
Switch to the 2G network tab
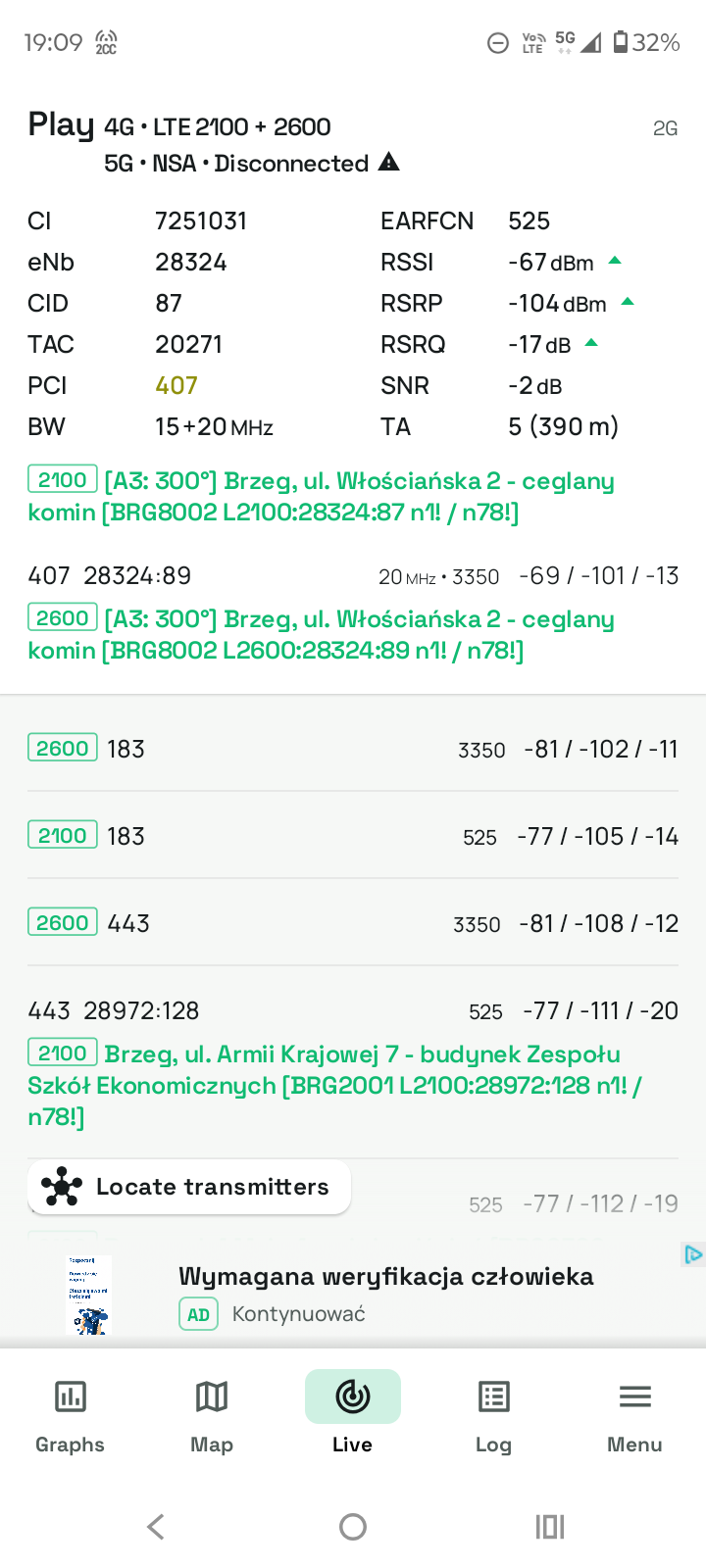(665, 128)
